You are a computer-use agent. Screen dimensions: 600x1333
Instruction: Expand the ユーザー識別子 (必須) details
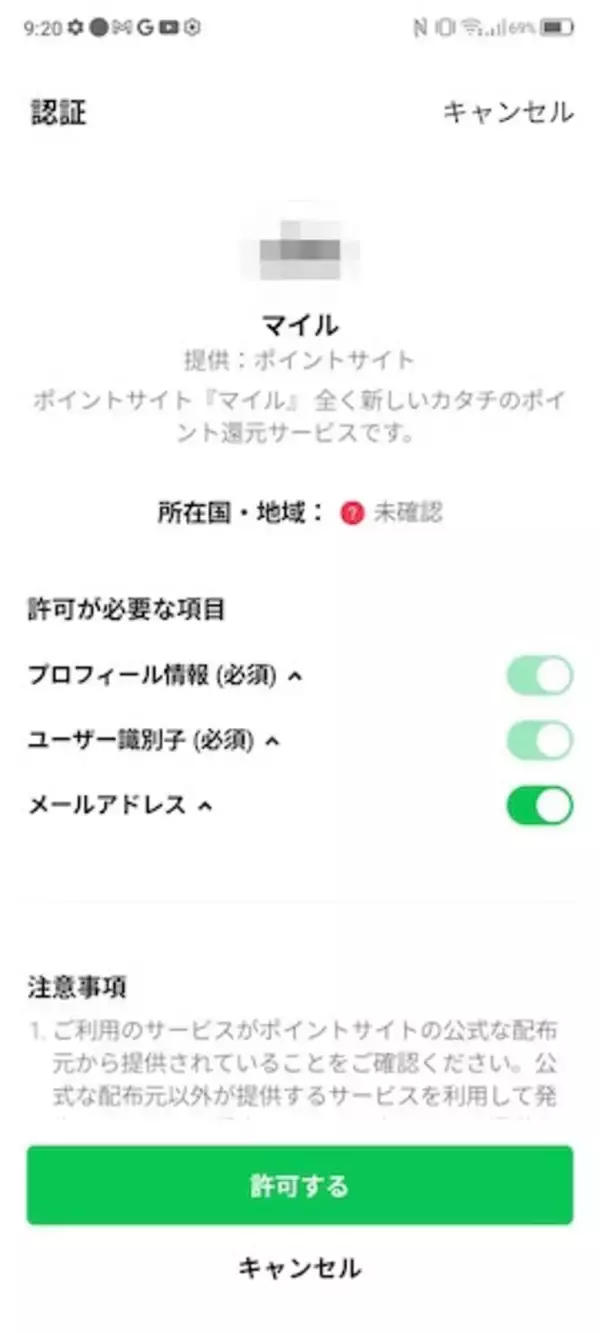point(272,742)
